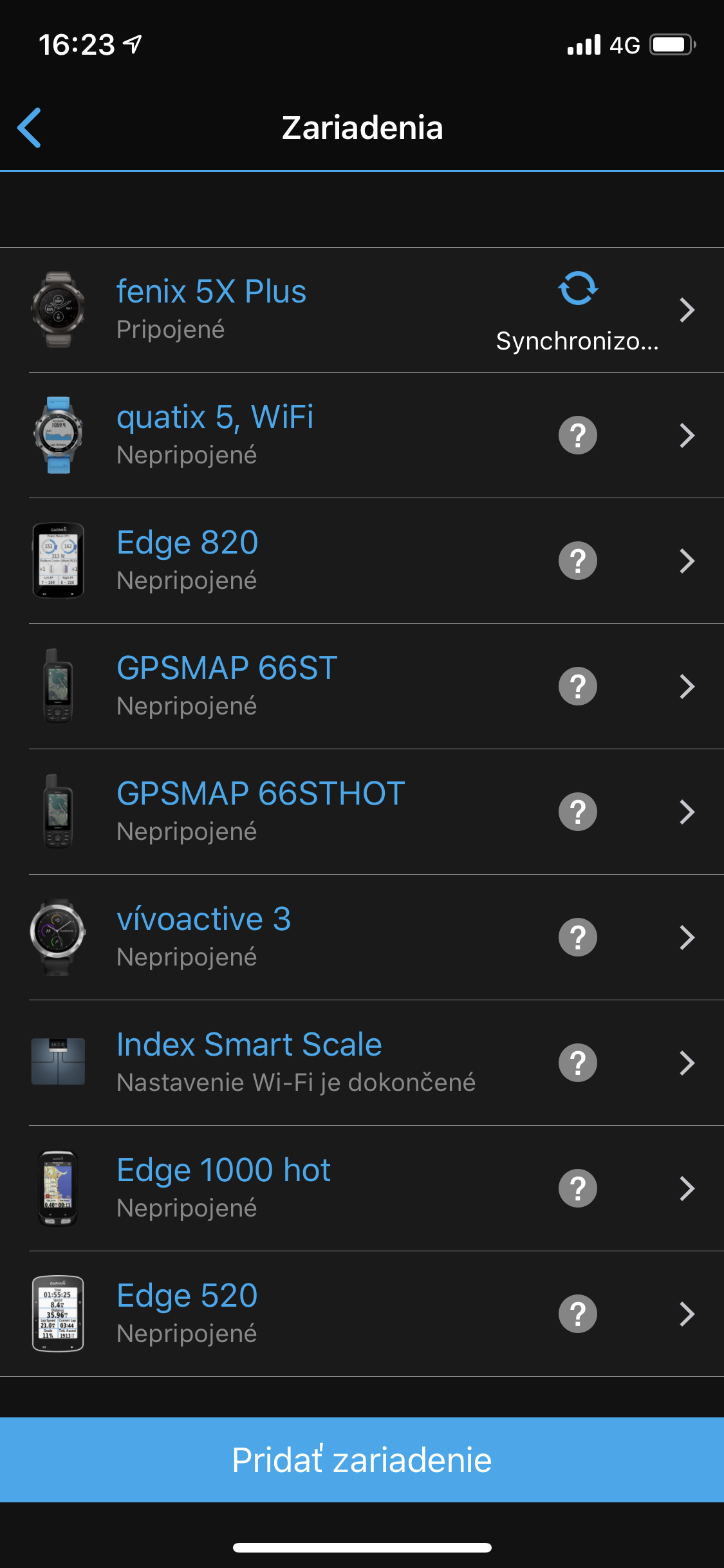Tap the sync icon for fenix 5X Plus
This screenshot has width=724, height=1568.
coord(578,288)
